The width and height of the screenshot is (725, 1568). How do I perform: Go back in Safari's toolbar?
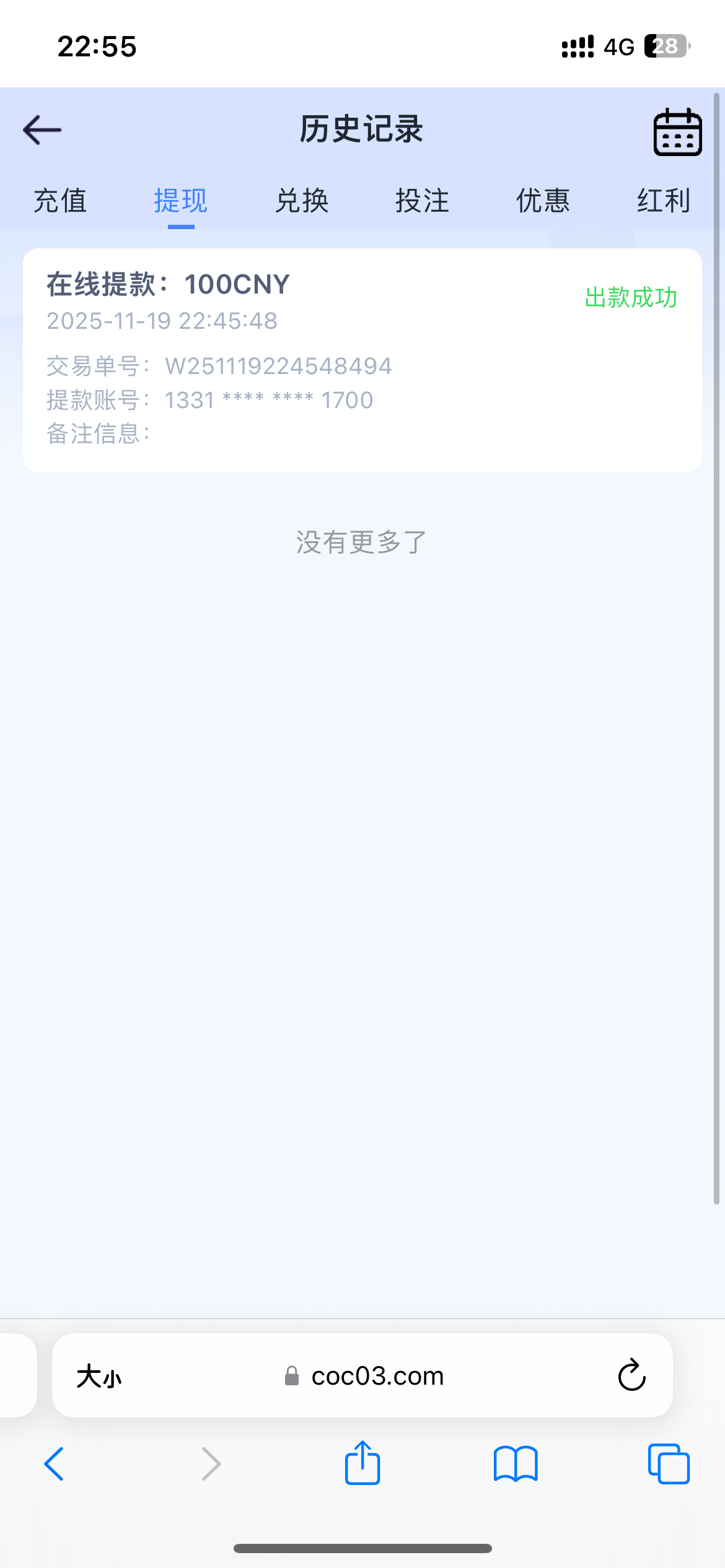click(x=55, y=1464)
